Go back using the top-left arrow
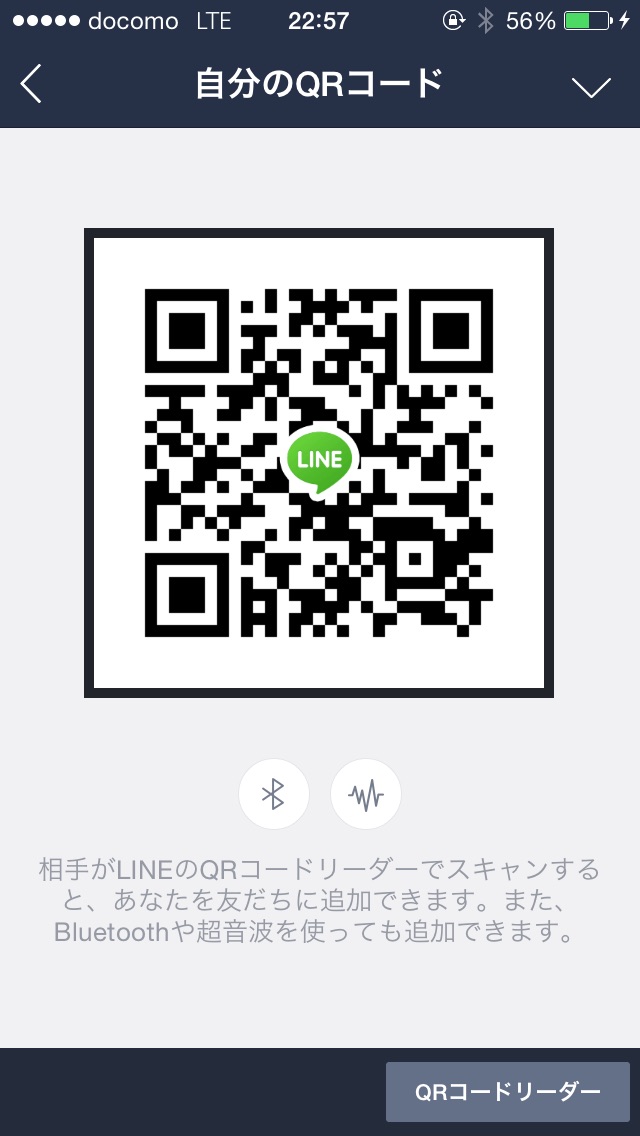Screen dimensions: 640x1136 click(x=30, y=85)
